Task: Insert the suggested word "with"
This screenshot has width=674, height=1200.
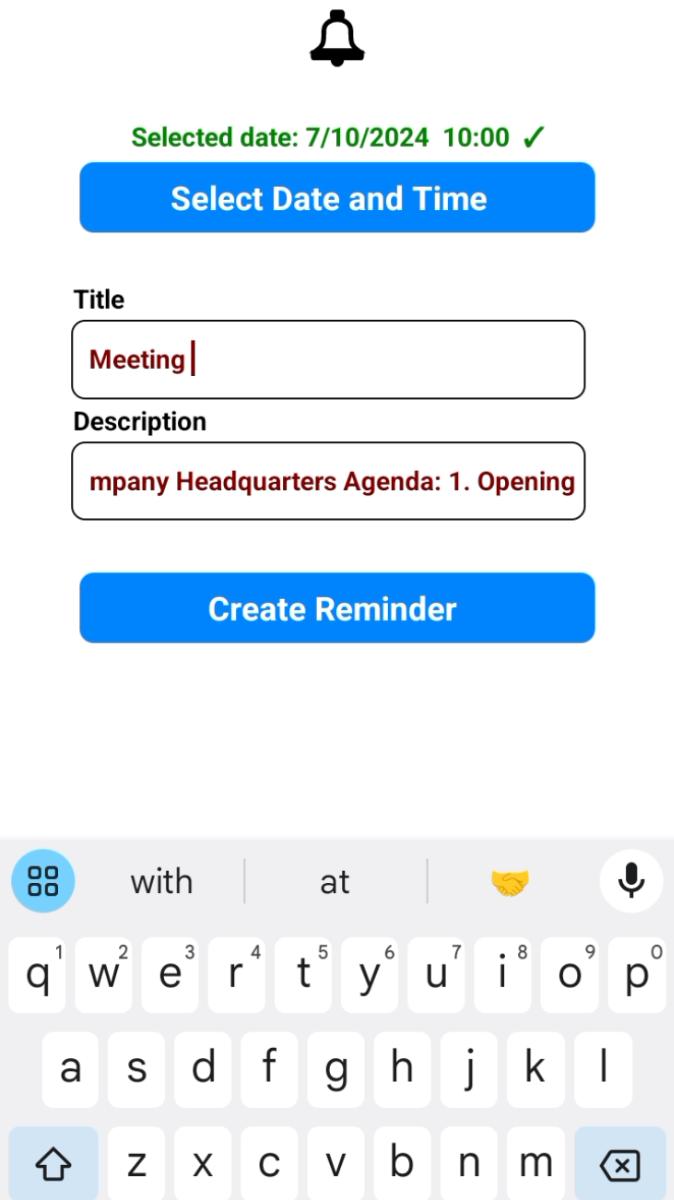Action: pos(161,882)
